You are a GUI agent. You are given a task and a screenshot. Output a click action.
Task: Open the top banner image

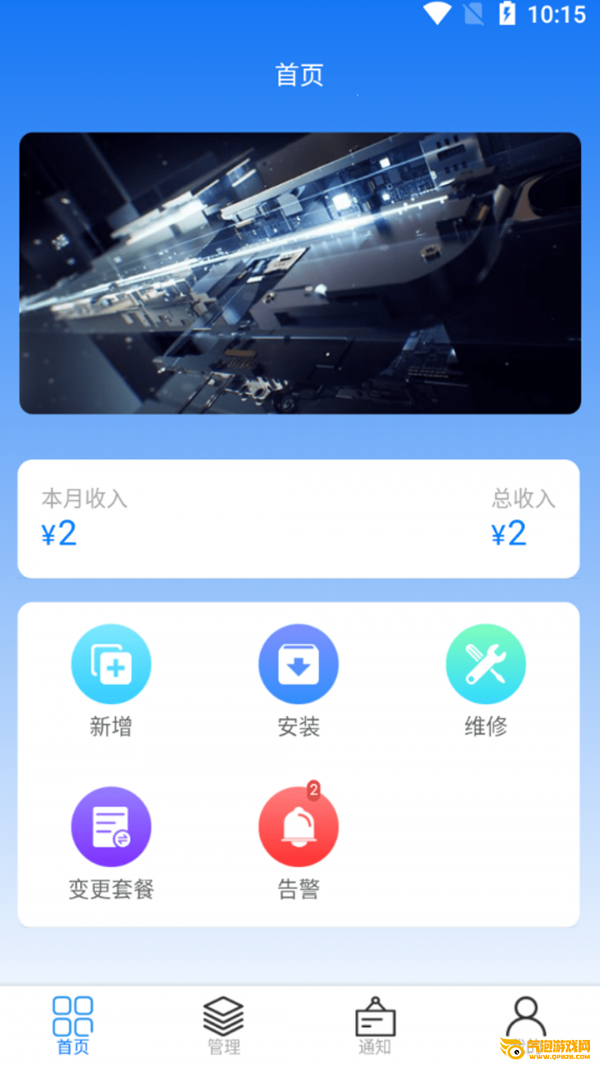click(300, 273)
